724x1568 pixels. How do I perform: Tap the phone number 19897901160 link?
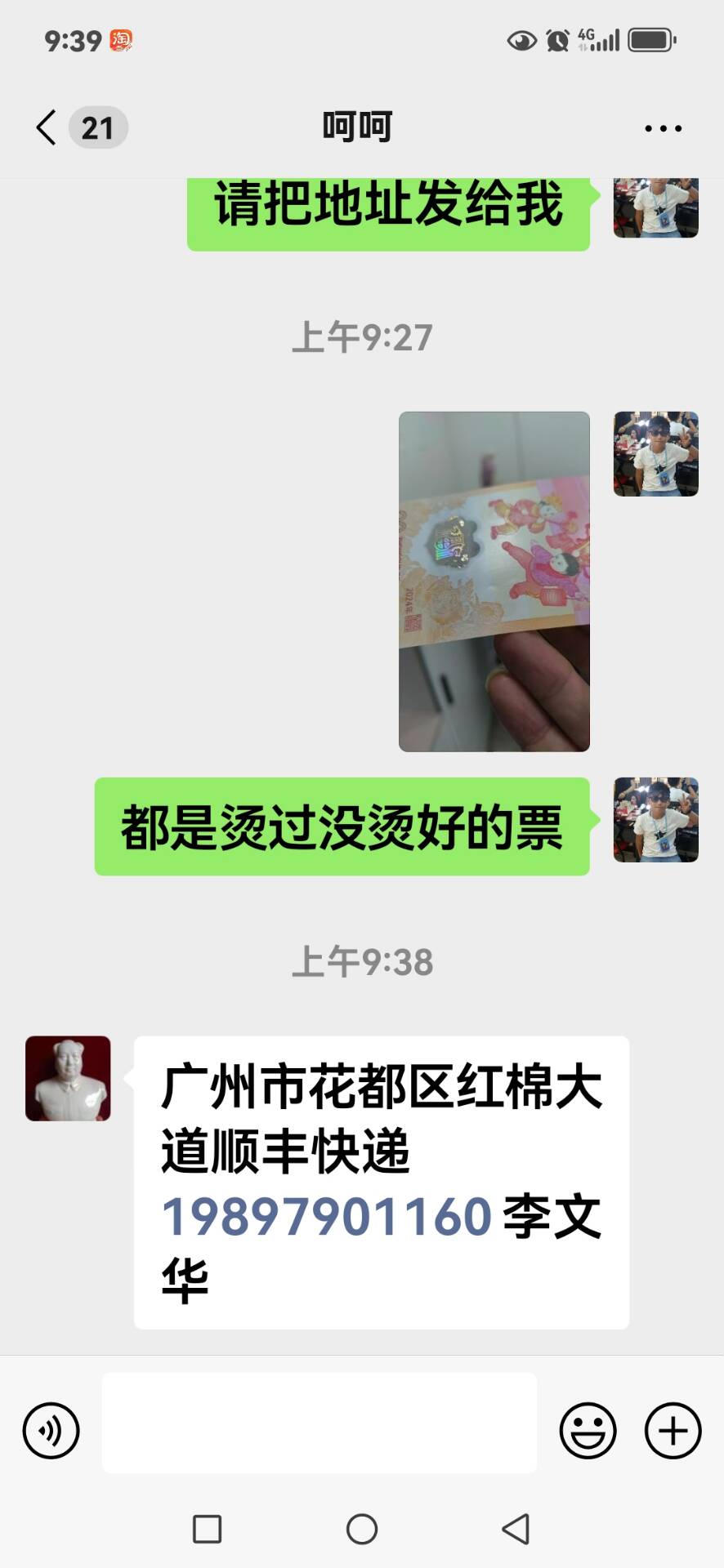click(x=326, y=1216)
